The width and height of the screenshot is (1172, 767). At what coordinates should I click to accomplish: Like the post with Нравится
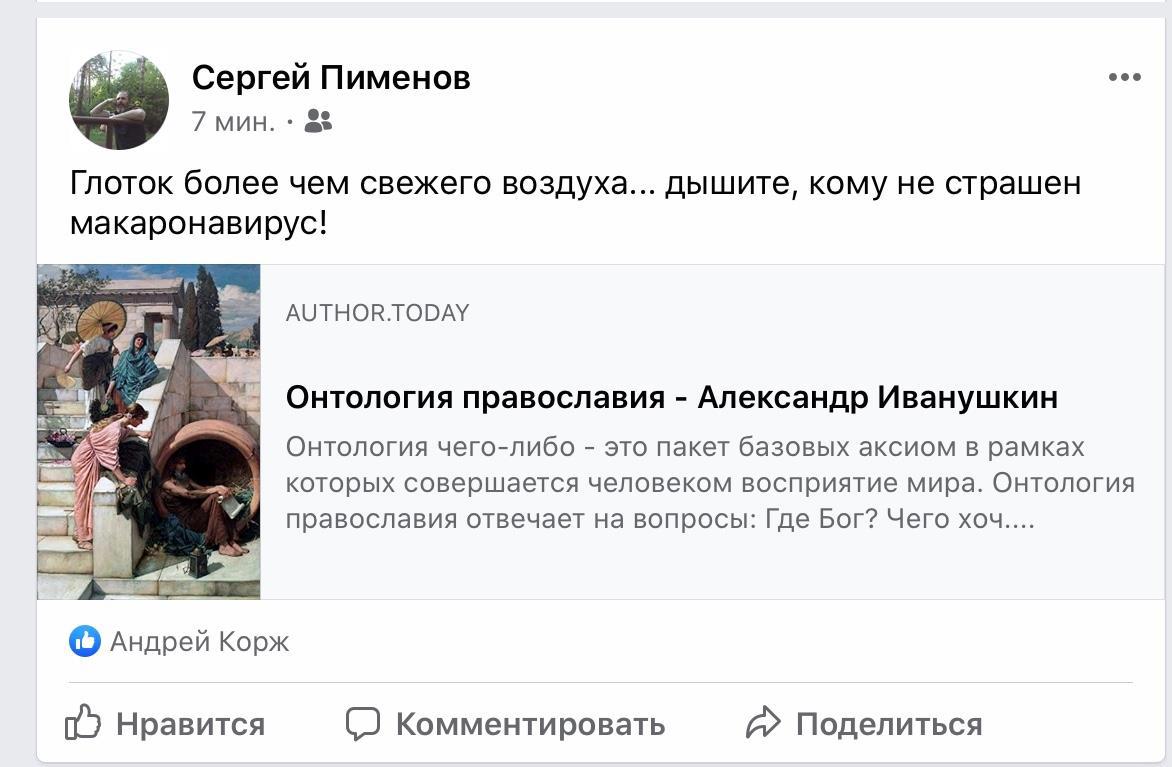(165, 723)
